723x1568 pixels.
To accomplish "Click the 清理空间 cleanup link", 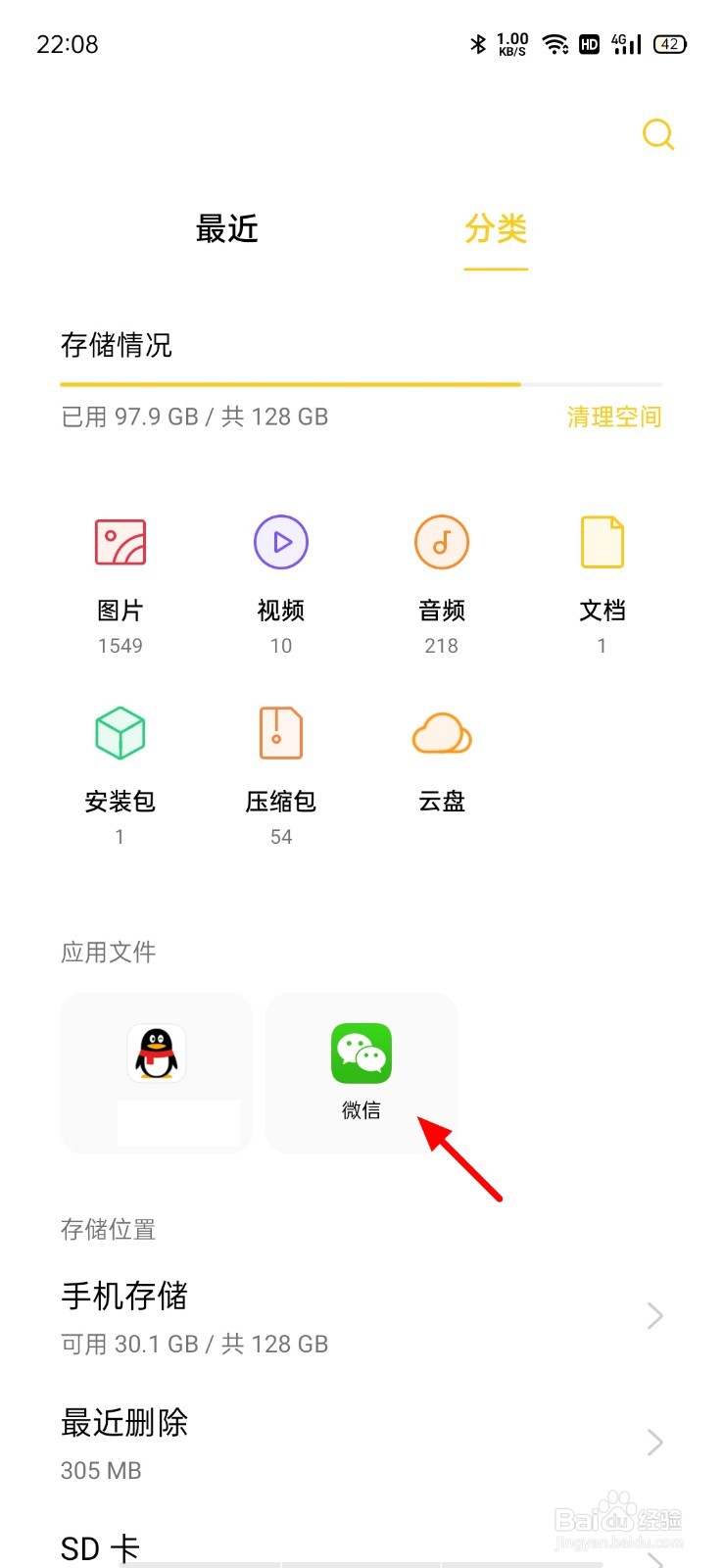I will pyautogui.click(x=614, y=416).
